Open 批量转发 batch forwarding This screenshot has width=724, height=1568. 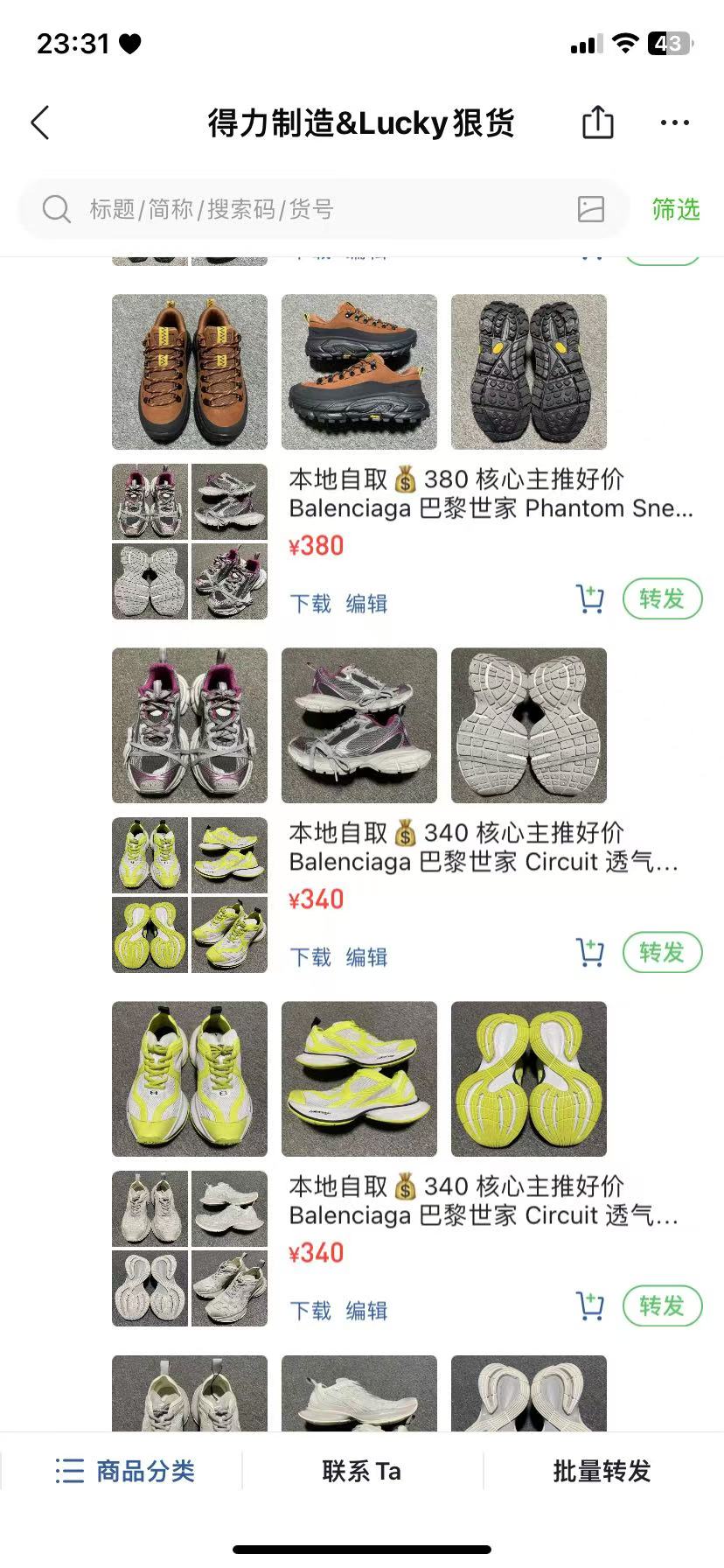pyautogui.click(x=602, y=1471)
